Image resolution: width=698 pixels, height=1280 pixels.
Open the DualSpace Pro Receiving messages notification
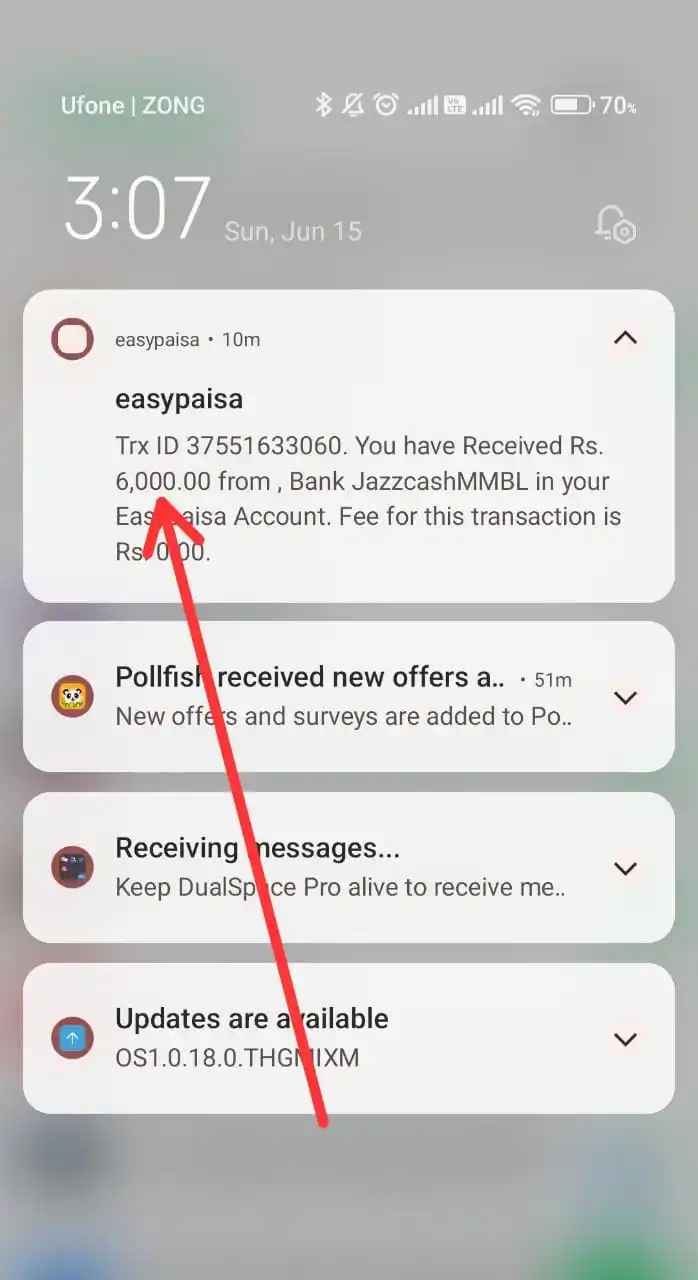pos(330,868)
